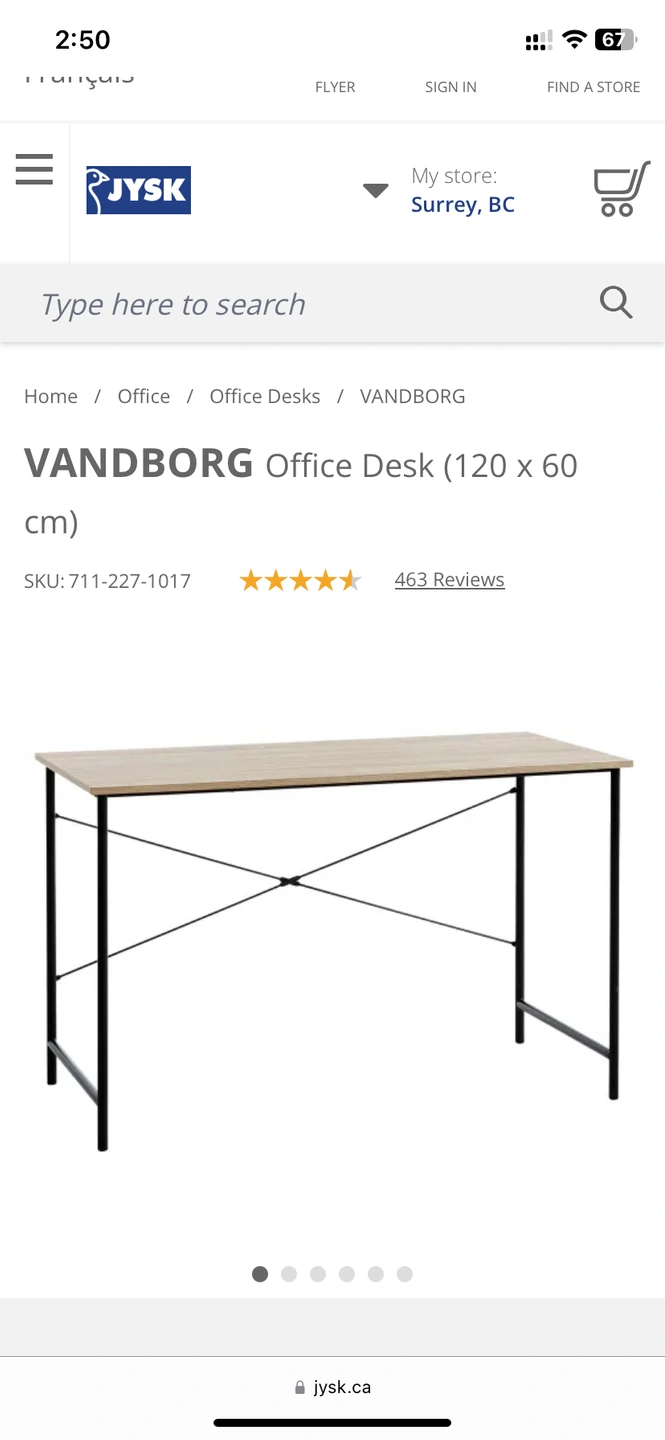Expand the My store dropdown arrow
The image size is (665, 1440).
point(375,190)
